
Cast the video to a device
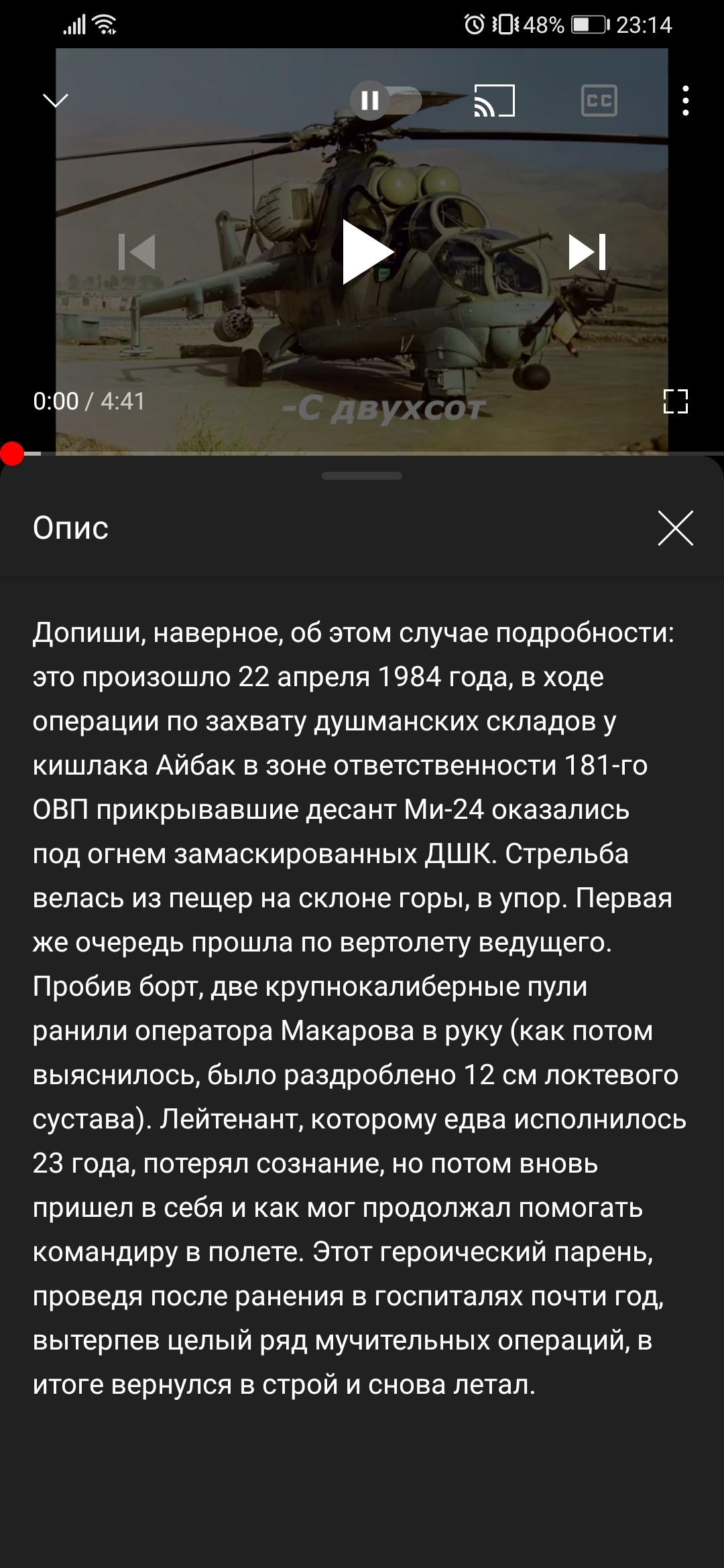pos(495,101)
